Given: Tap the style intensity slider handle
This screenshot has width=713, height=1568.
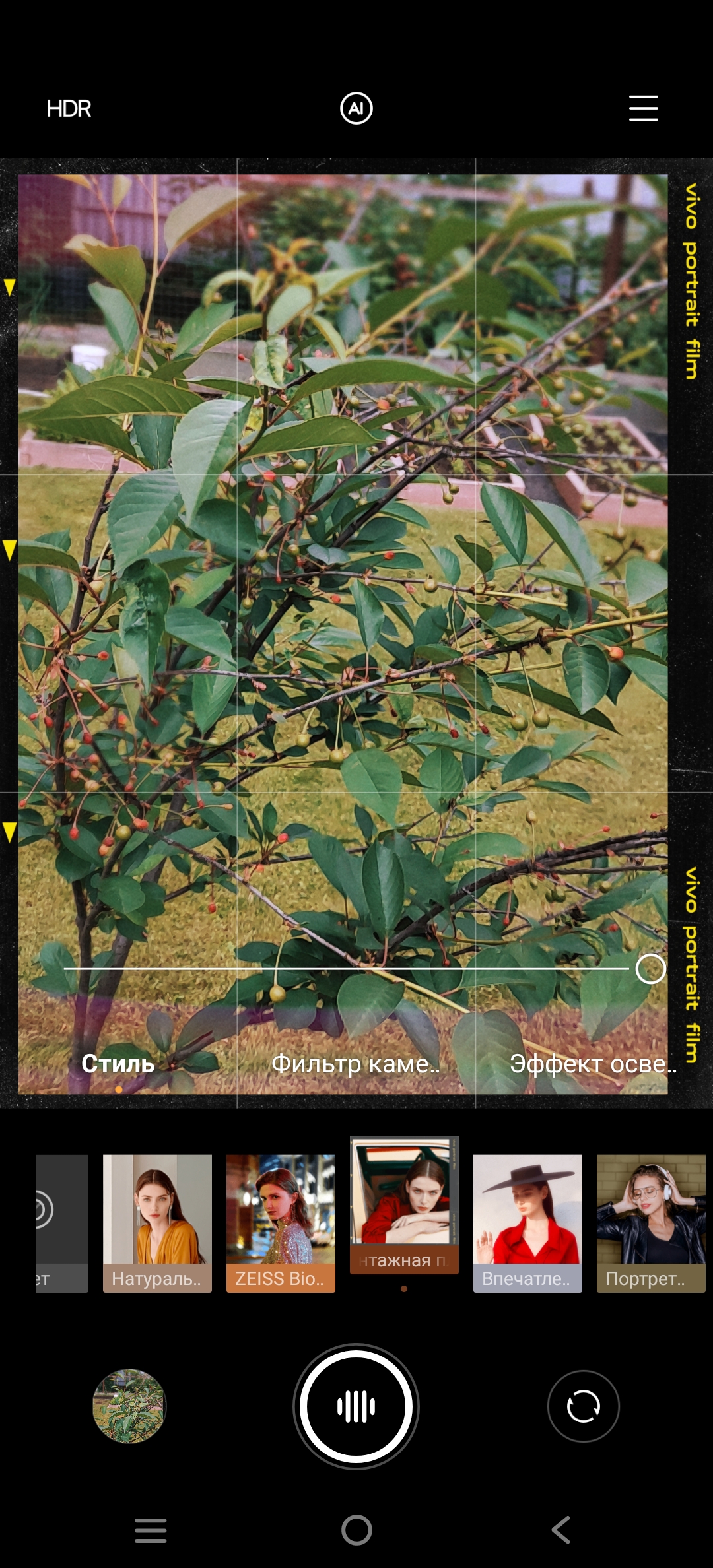Looking at the screenshot, I should pyautogui.click(x=650, y=969).
